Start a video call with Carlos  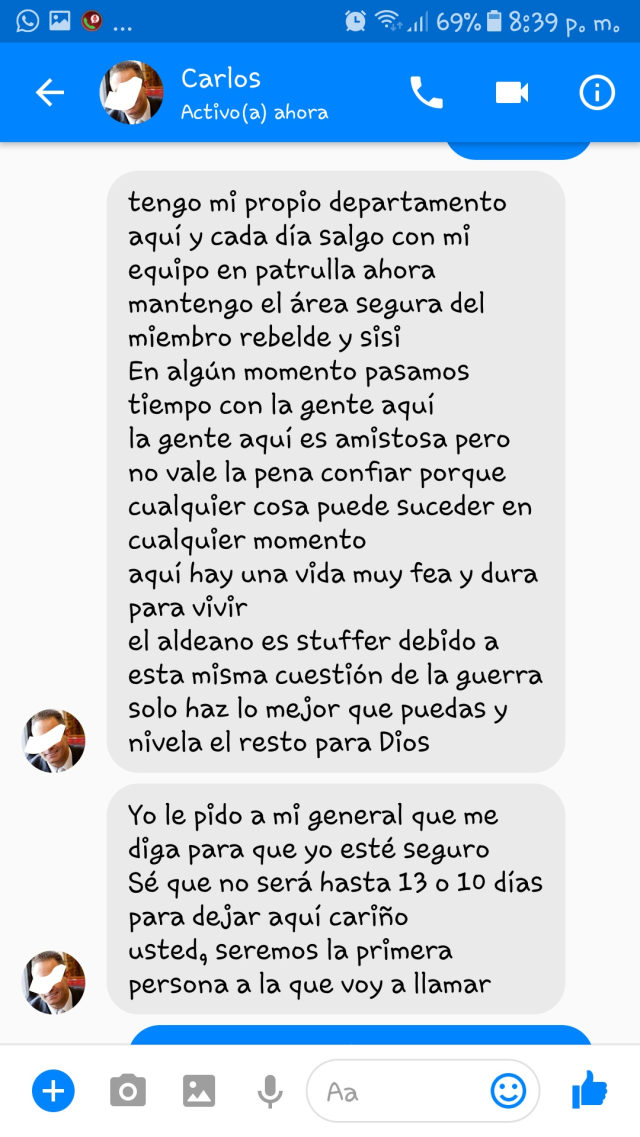click(511, 93)
